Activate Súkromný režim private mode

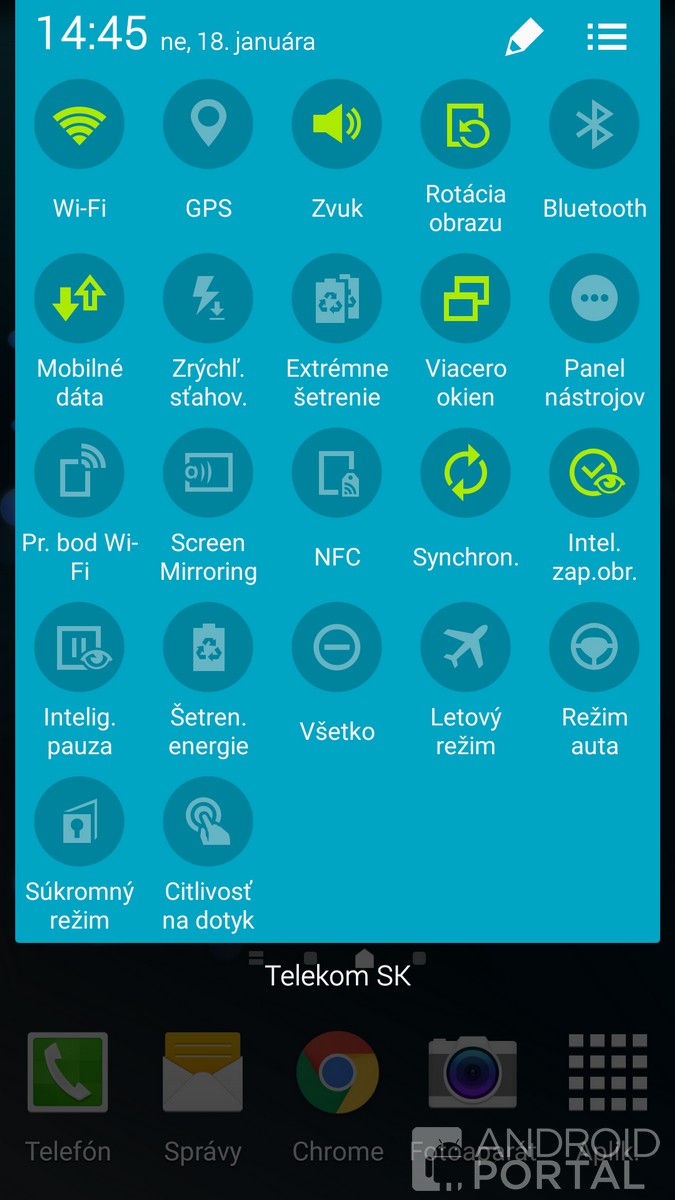click(x=79, y=822)
